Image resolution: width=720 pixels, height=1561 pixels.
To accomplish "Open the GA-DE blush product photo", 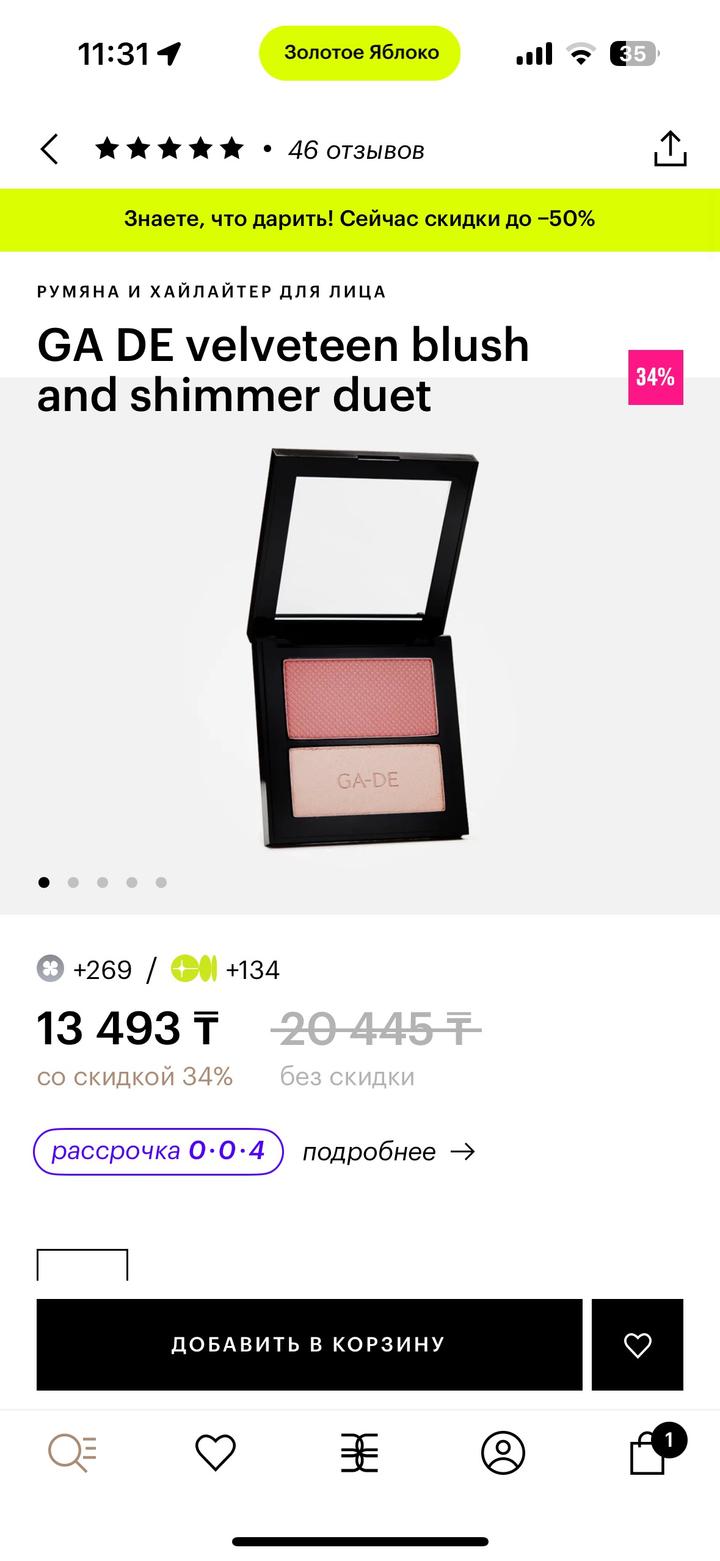I will click(x=362, y=648).
